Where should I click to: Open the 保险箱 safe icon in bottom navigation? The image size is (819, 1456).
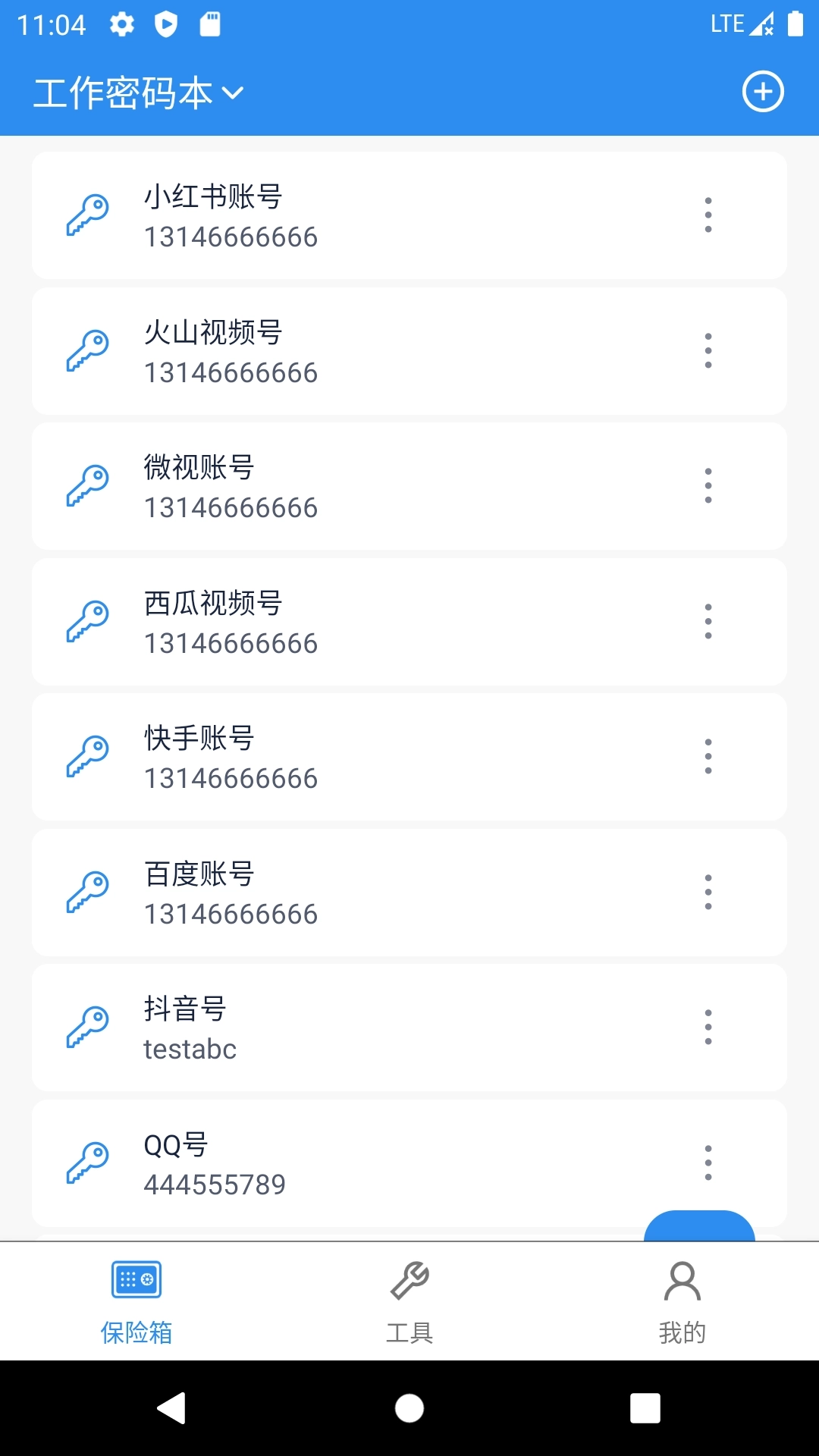135,1279
